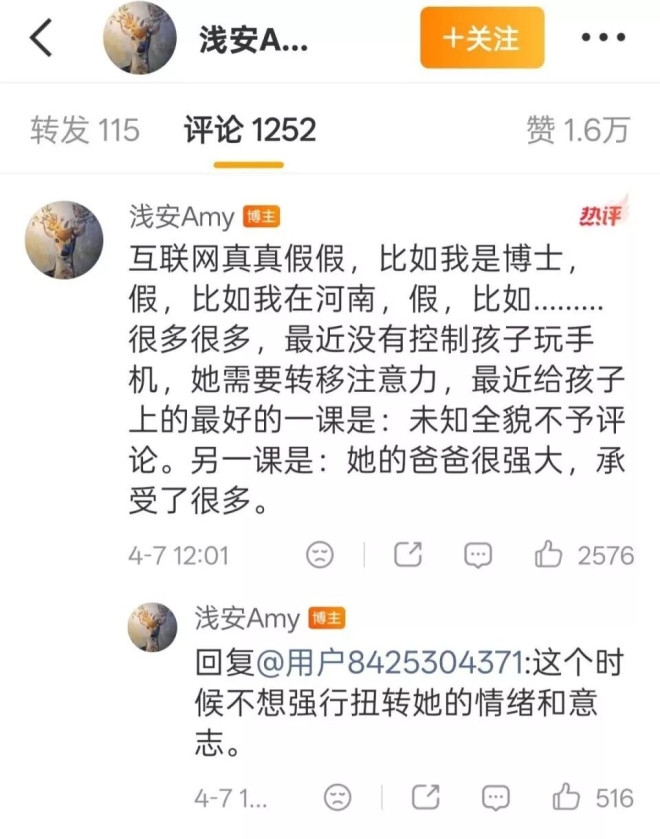The image size is (660, 839).
Task: Go back using the top-left arrow
Action: click(40, 39)
